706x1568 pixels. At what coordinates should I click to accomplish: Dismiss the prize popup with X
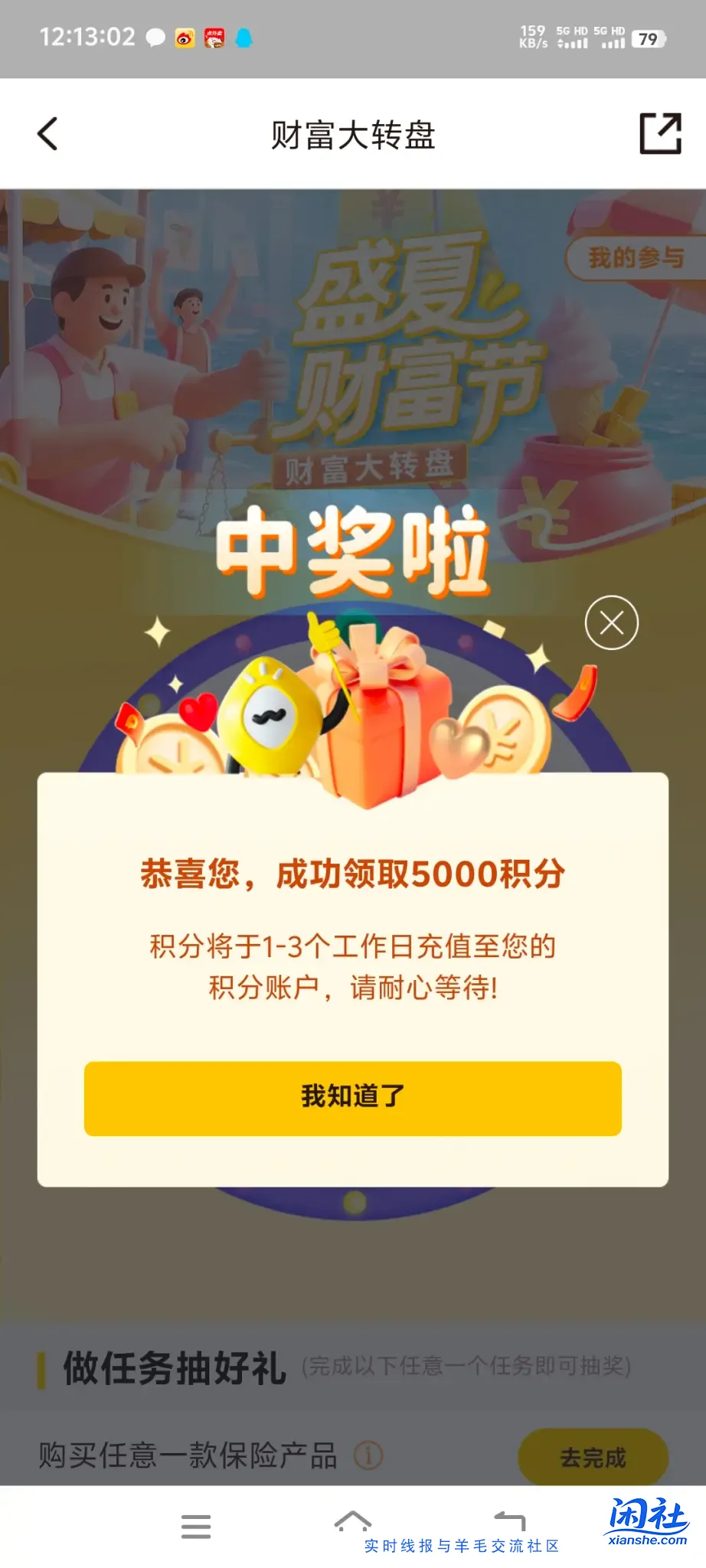pos(611,622)
